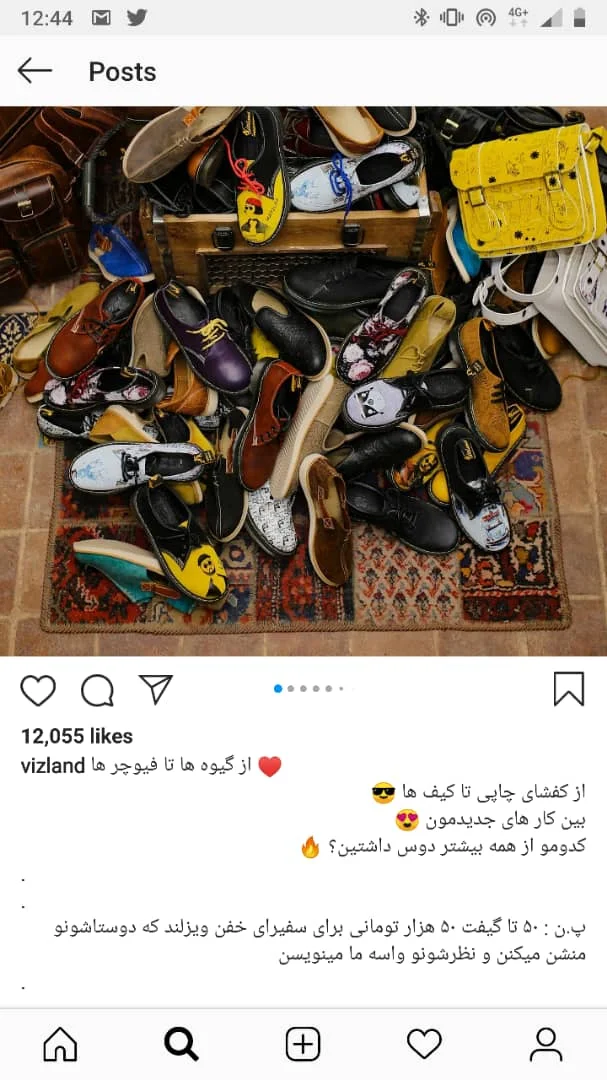Open the Search and explore tab
Viewport: 607px width, 1080px height.
181,1044
